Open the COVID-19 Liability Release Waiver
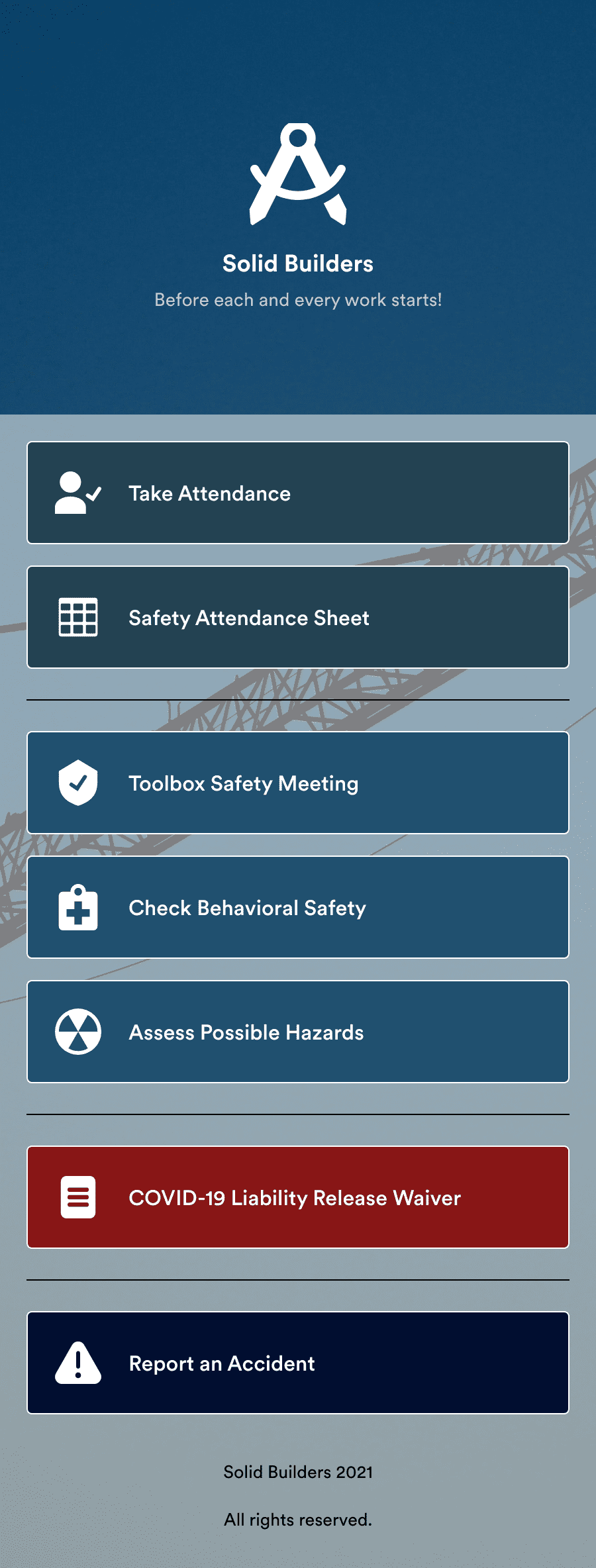 [298, 1197]
